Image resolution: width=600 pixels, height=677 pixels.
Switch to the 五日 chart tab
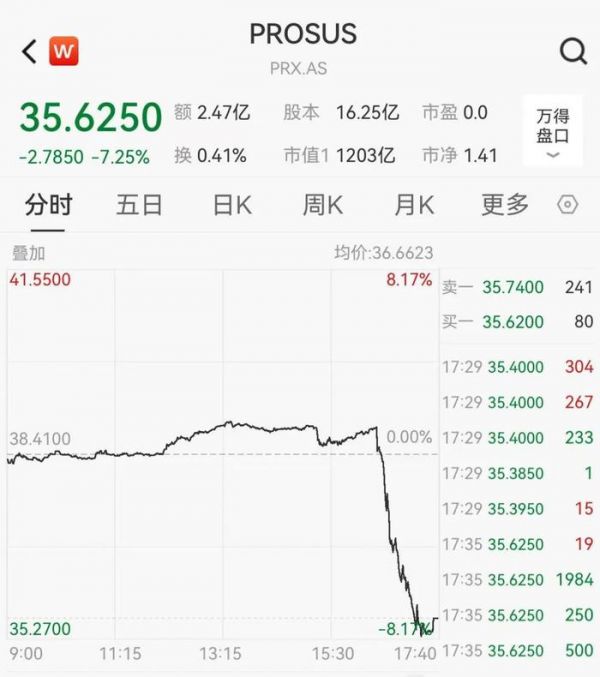click(x=139, y=205)
